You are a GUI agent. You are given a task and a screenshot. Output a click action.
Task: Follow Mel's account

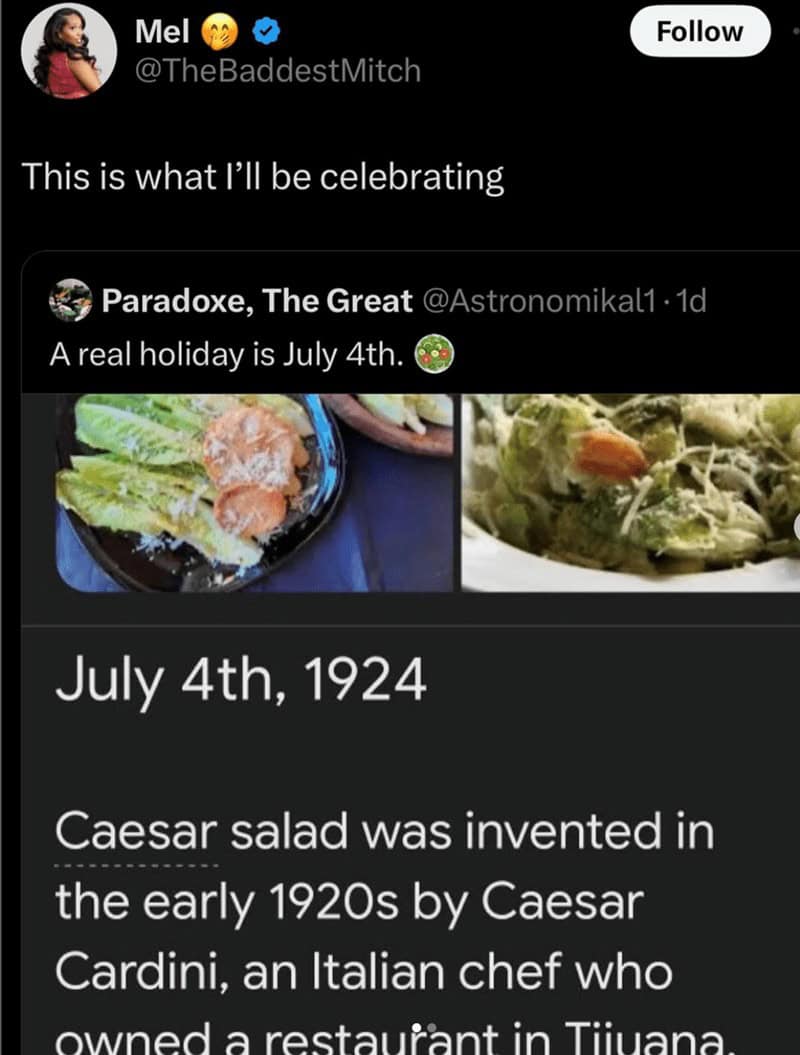click(699, 32)
